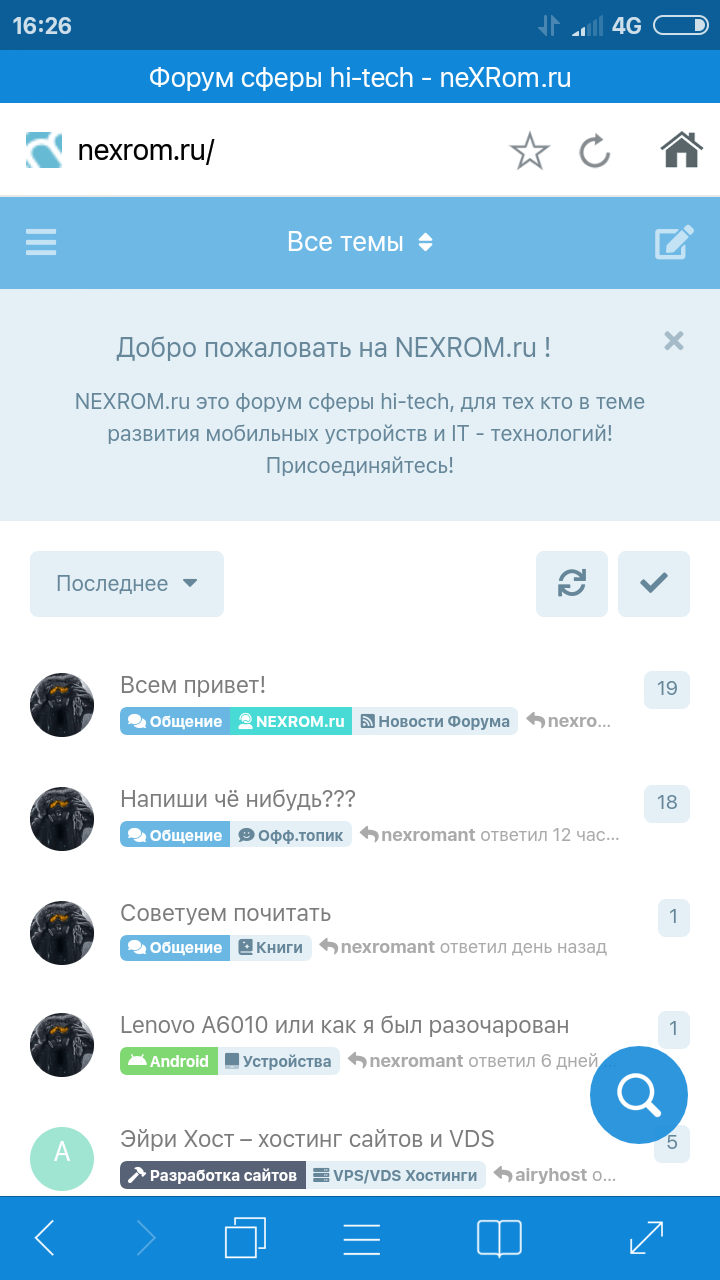720x1280 pixels.
Task: Mark all discussions as read
Action: [654, 584]
